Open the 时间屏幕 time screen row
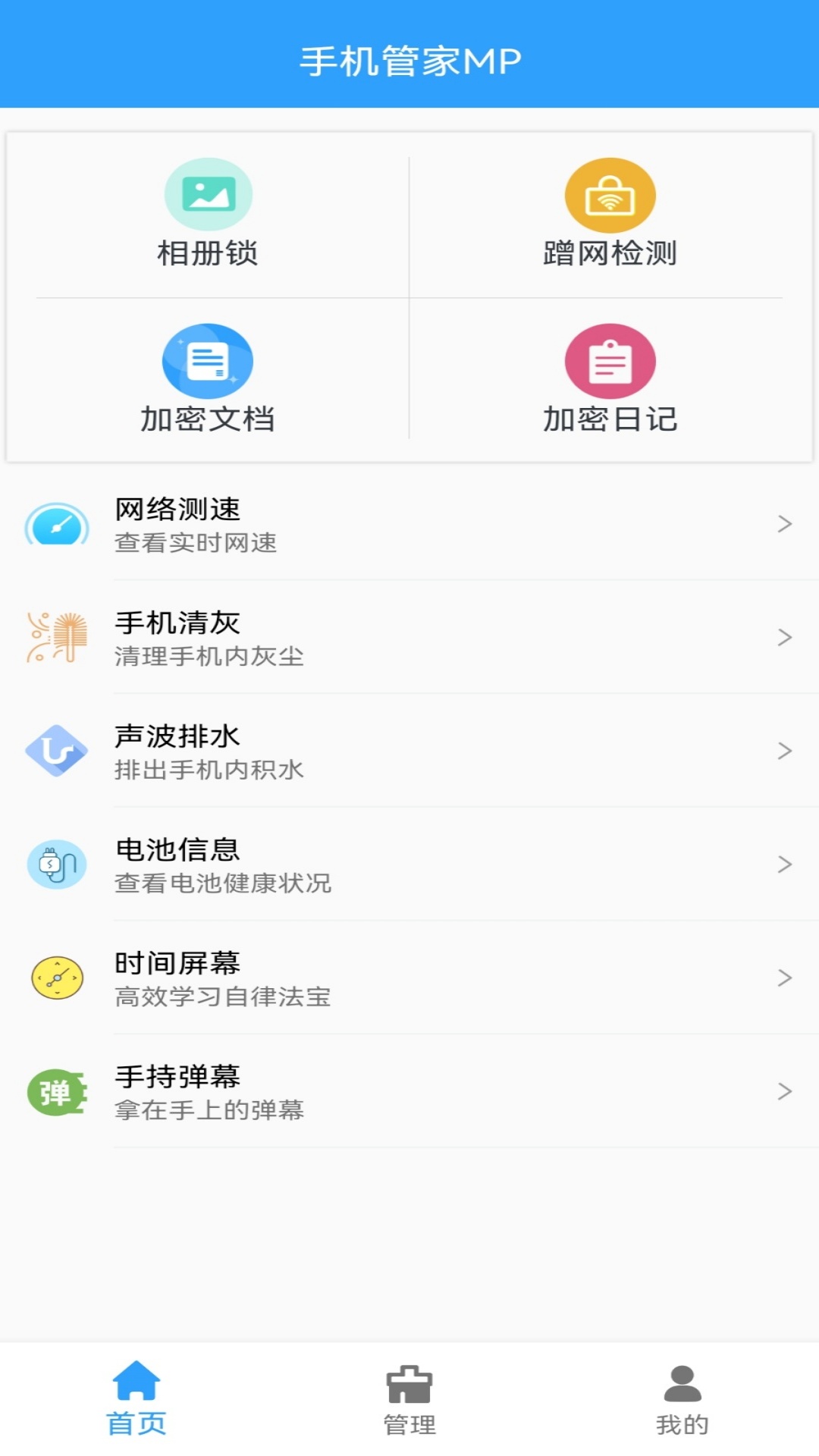This screenshot has width=819, height=1456. coord(409,978)
